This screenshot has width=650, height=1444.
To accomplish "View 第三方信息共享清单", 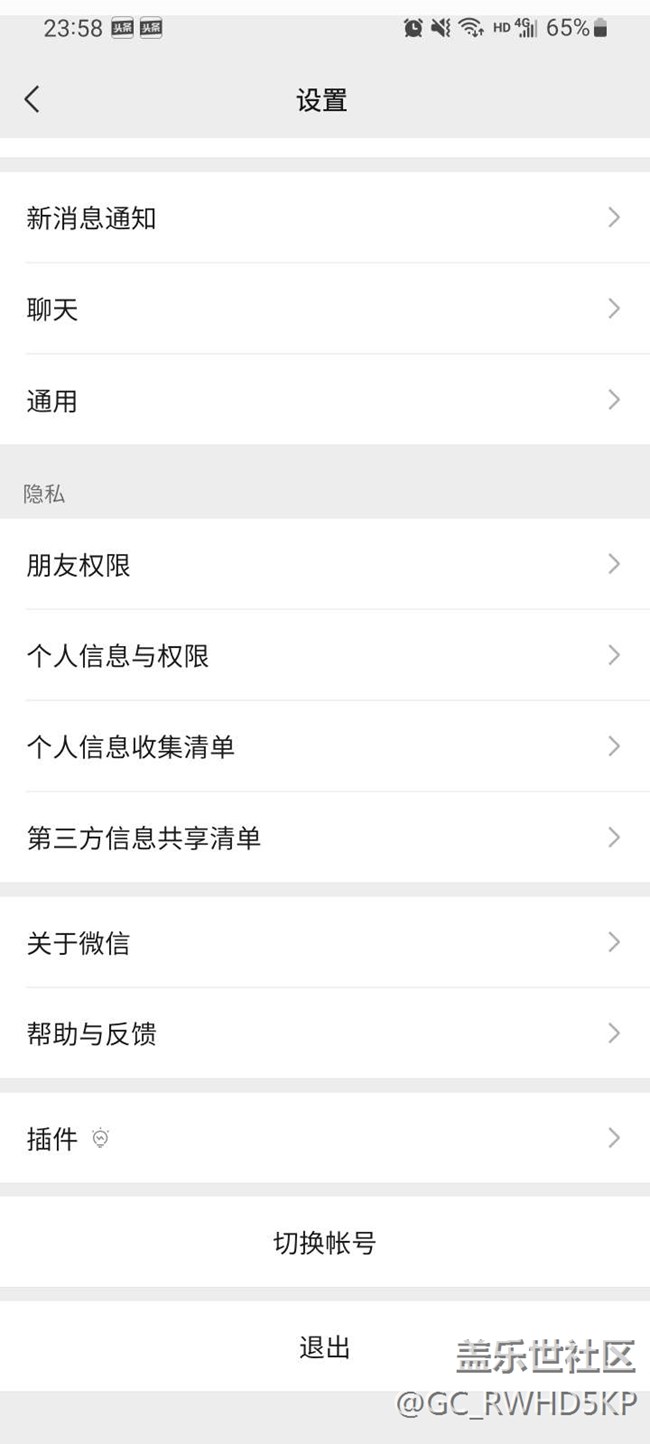I will tap(325, 837).
